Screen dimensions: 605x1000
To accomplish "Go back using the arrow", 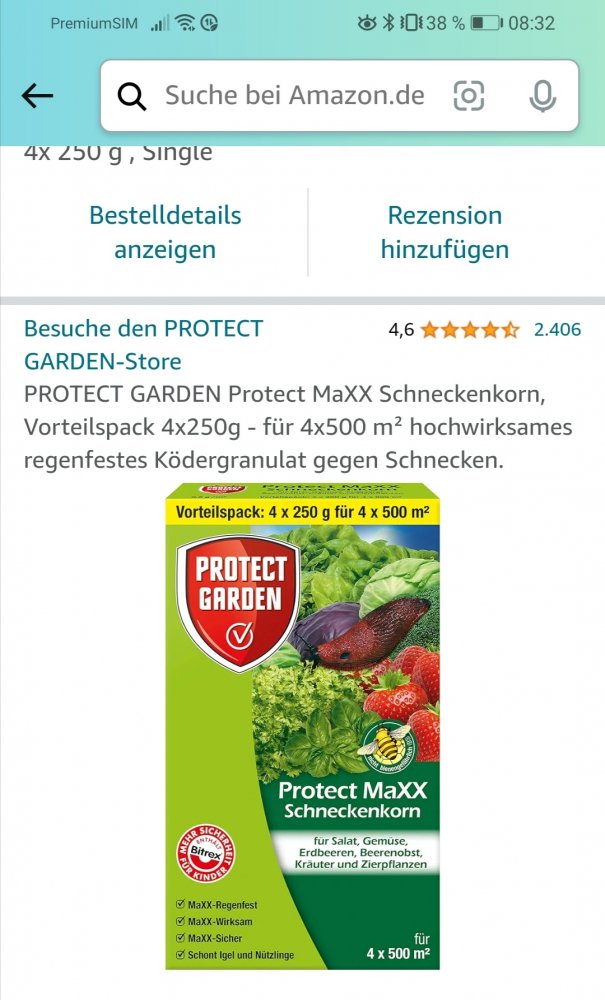I will coord(37,96).
